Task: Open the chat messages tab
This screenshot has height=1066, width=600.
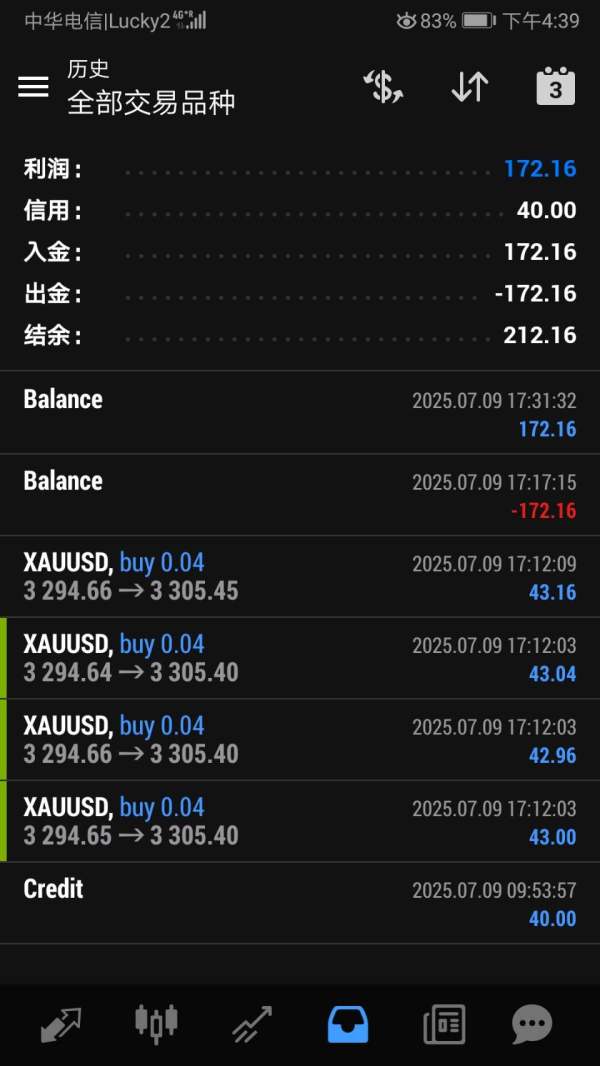Action: click(x=532, y=1025)
